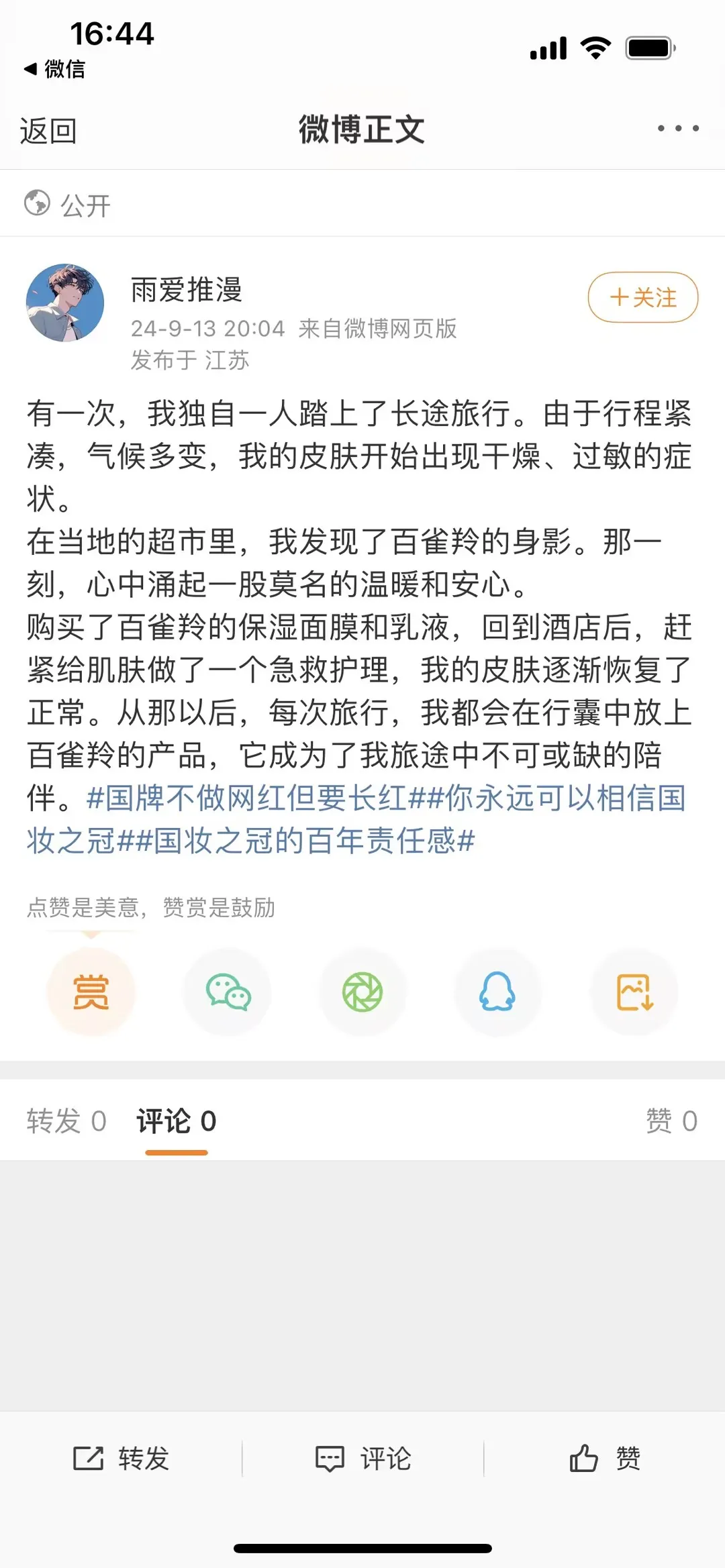Switch to 赞 0 tab
The width and height of the screenshot is (725, 1568).
coord(671,1121)
